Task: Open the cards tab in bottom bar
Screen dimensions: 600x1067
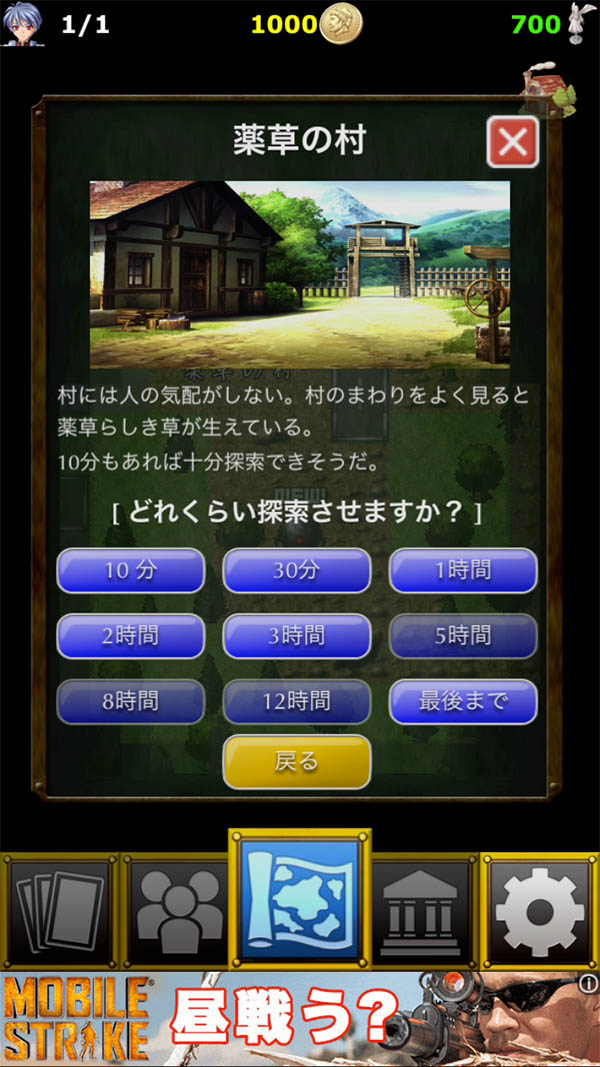Action: (x=60, y=909)
